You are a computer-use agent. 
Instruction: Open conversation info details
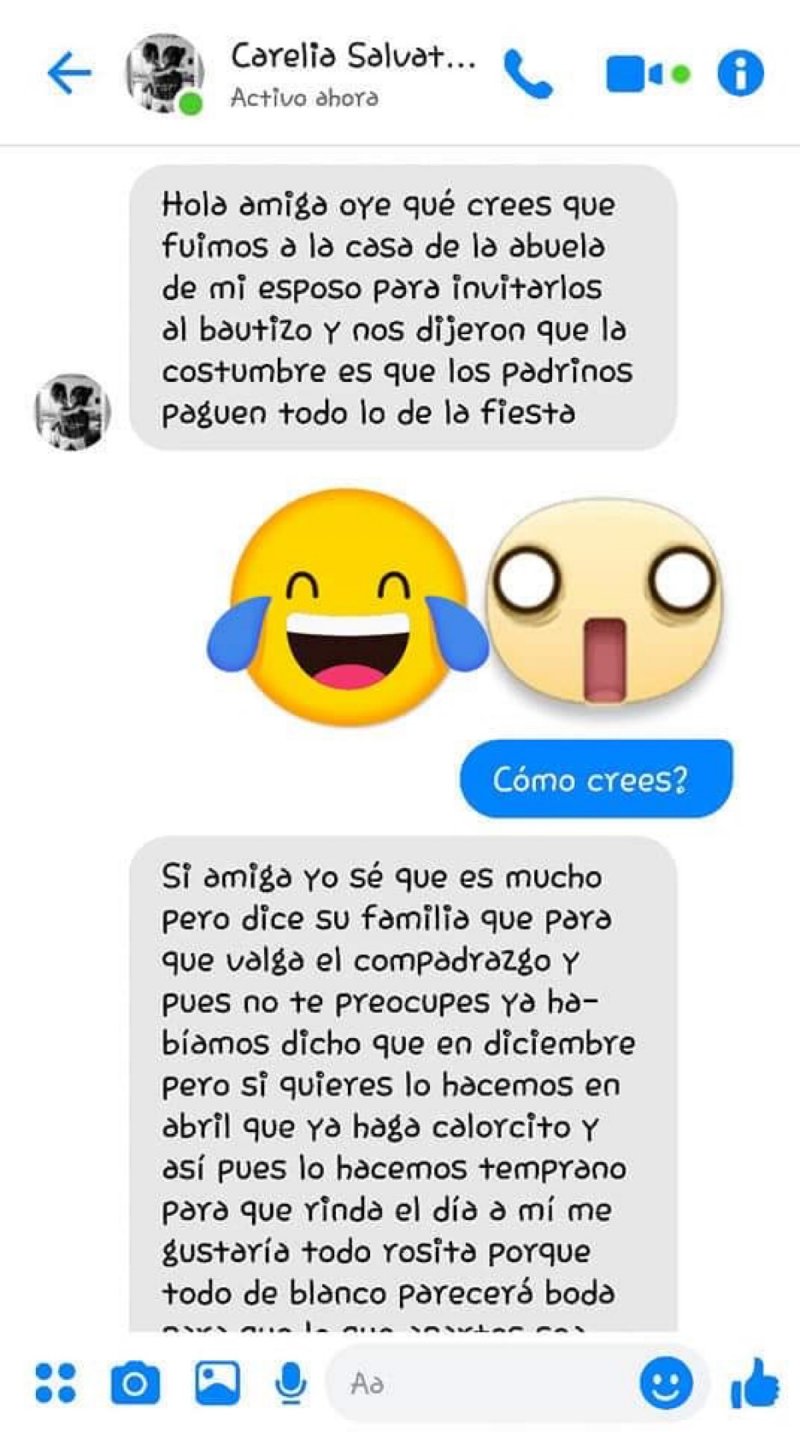coord(741,74)
